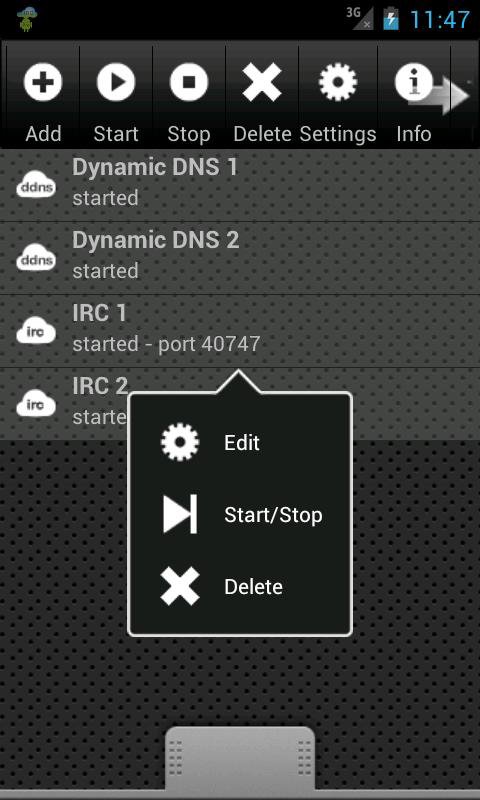Choose Delete in the popup menu
Screen dimensions: 480x800
click(240, 587)
